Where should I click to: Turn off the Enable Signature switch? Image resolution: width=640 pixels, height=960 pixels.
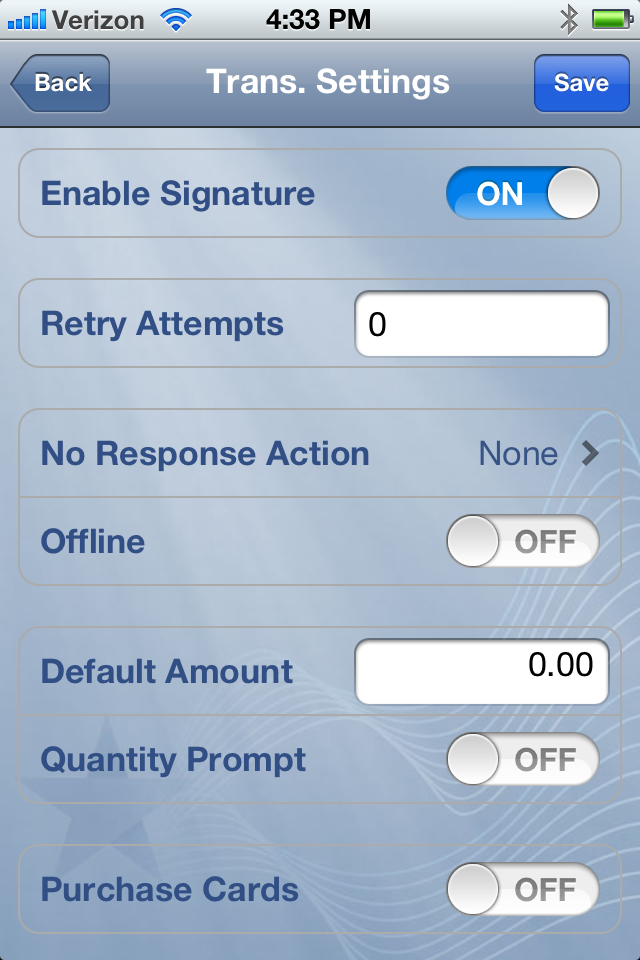(x=522, y=193)
